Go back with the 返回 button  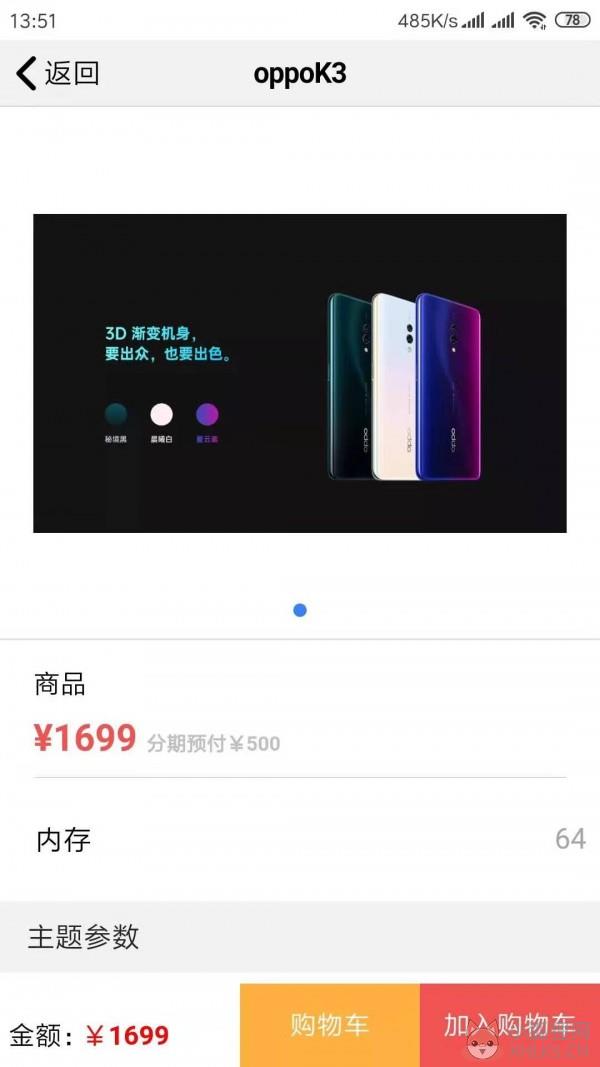(x=57, y=73)
